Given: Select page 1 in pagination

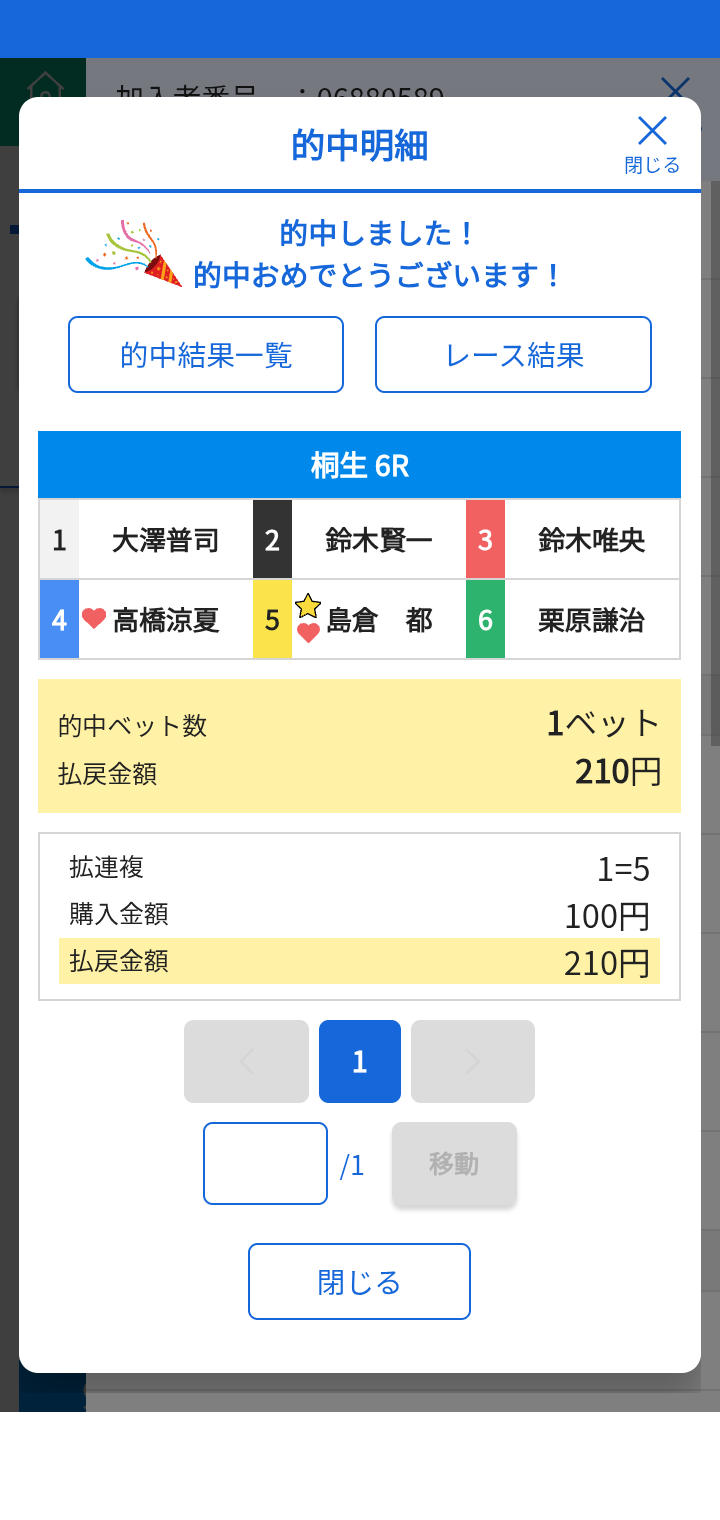Looking at the screenshot, I should point(360,1061).
